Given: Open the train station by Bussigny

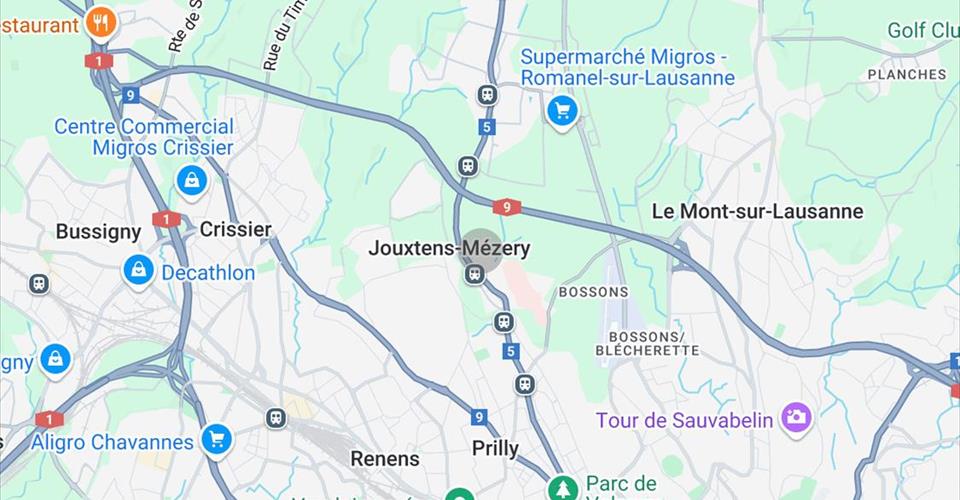Looking at the screenshot, I should pyautogui.click(x=38, y=284).
